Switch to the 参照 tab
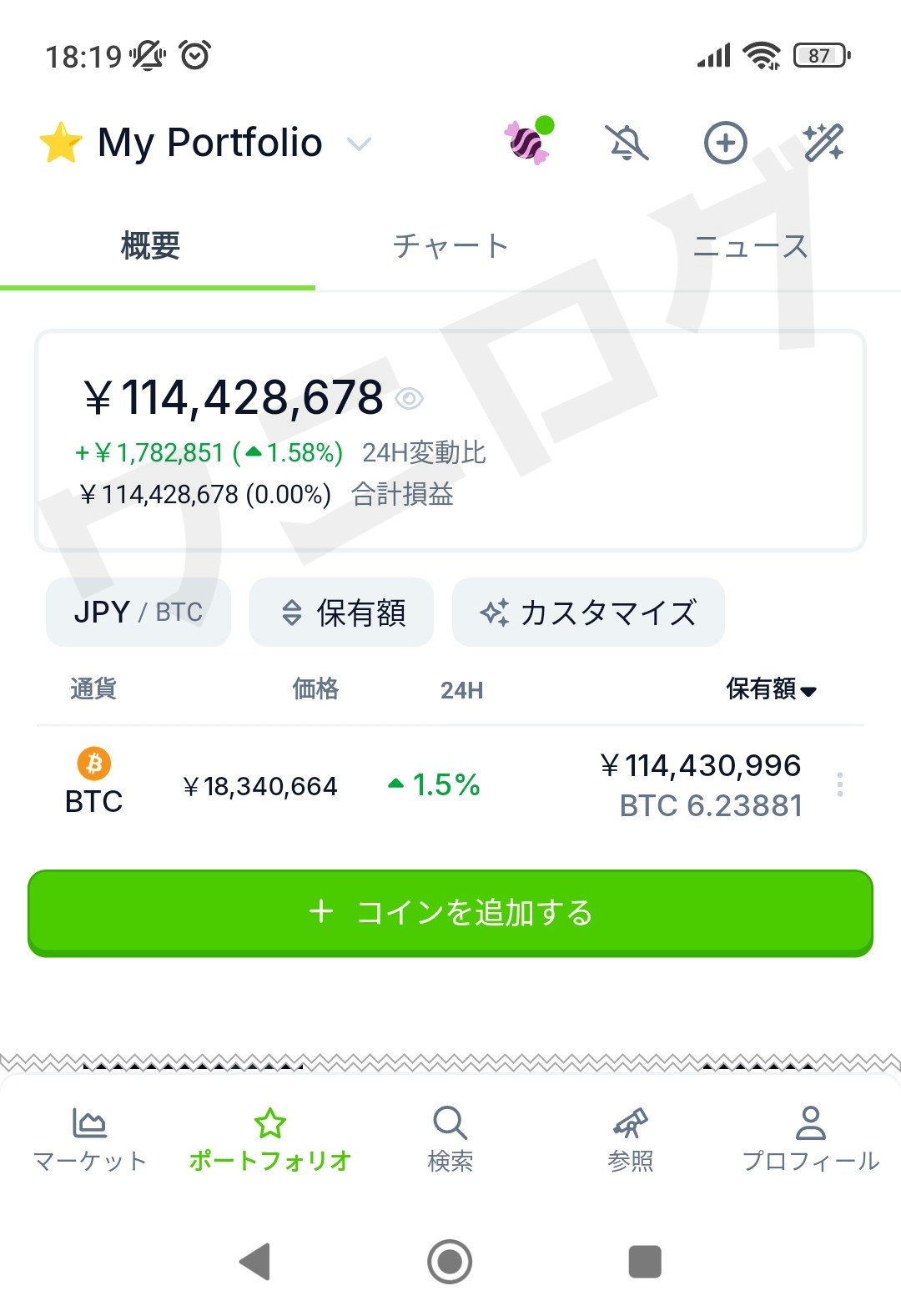Viewport: 901px width, 1316px height. [631, 1138]
